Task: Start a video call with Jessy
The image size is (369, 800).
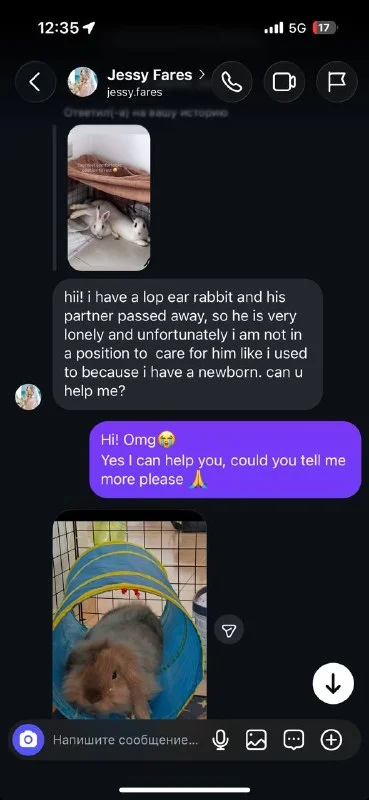Action: pyautogui.click(x=284, y=82)
